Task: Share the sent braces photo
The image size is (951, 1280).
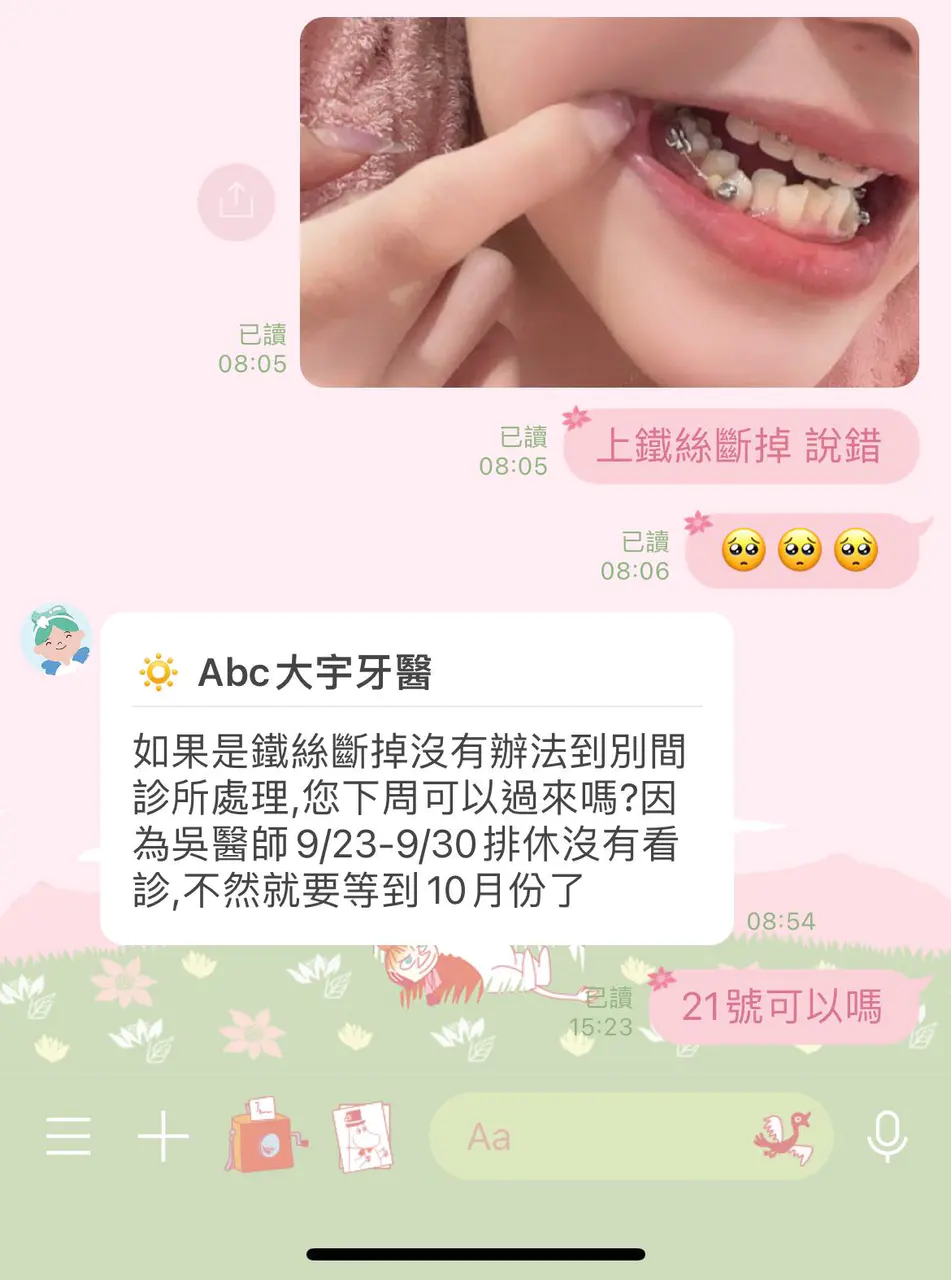Action: coord(235,203)
